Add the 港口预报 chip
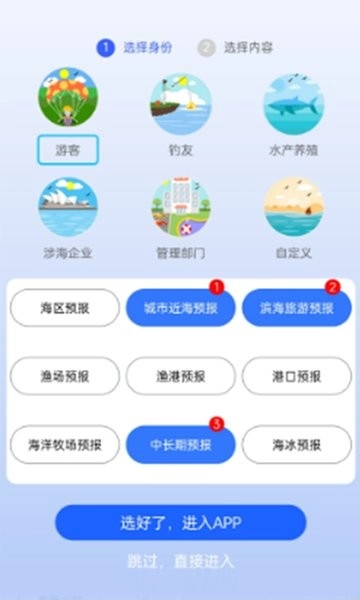Viewport: 360px width, 600px height. [296, 376]
